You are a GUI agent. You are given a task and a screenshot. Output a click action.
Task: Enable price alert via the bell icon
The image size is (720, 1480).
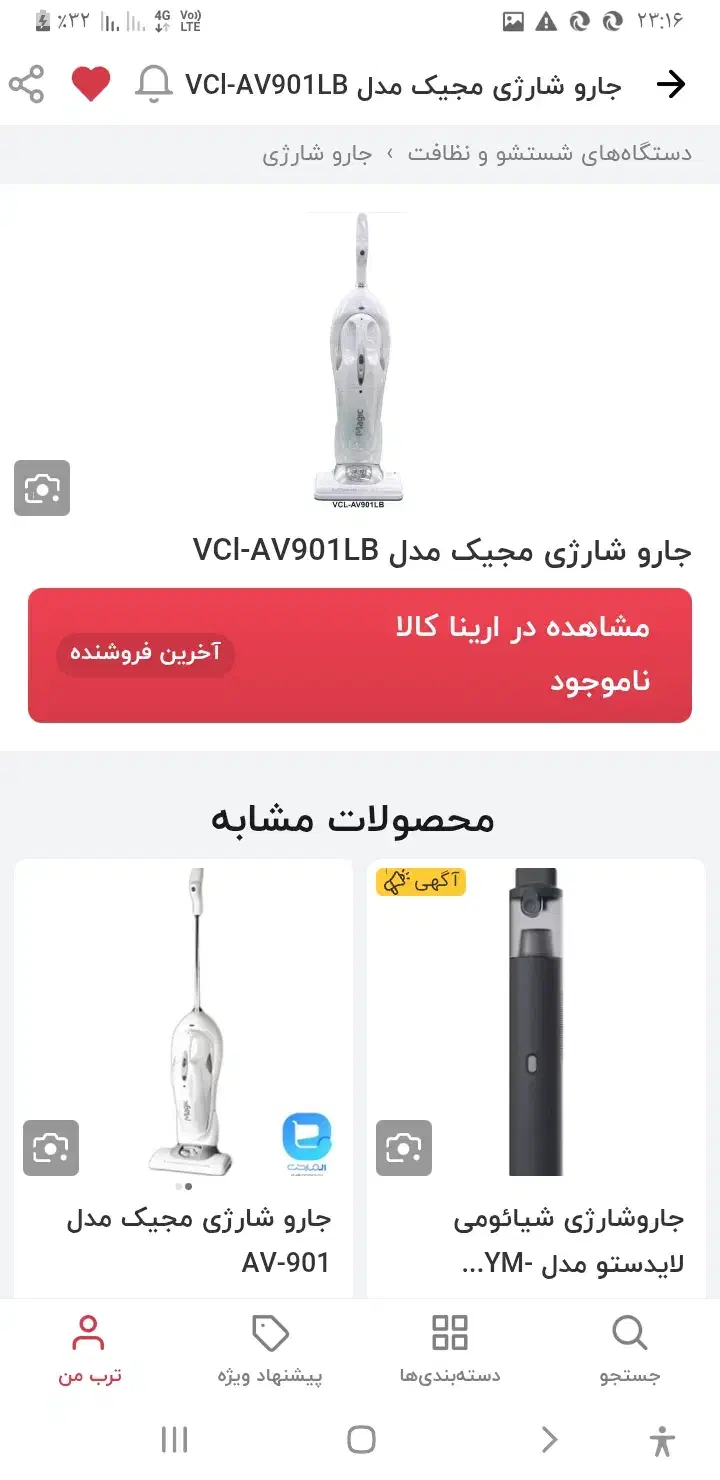152,85
